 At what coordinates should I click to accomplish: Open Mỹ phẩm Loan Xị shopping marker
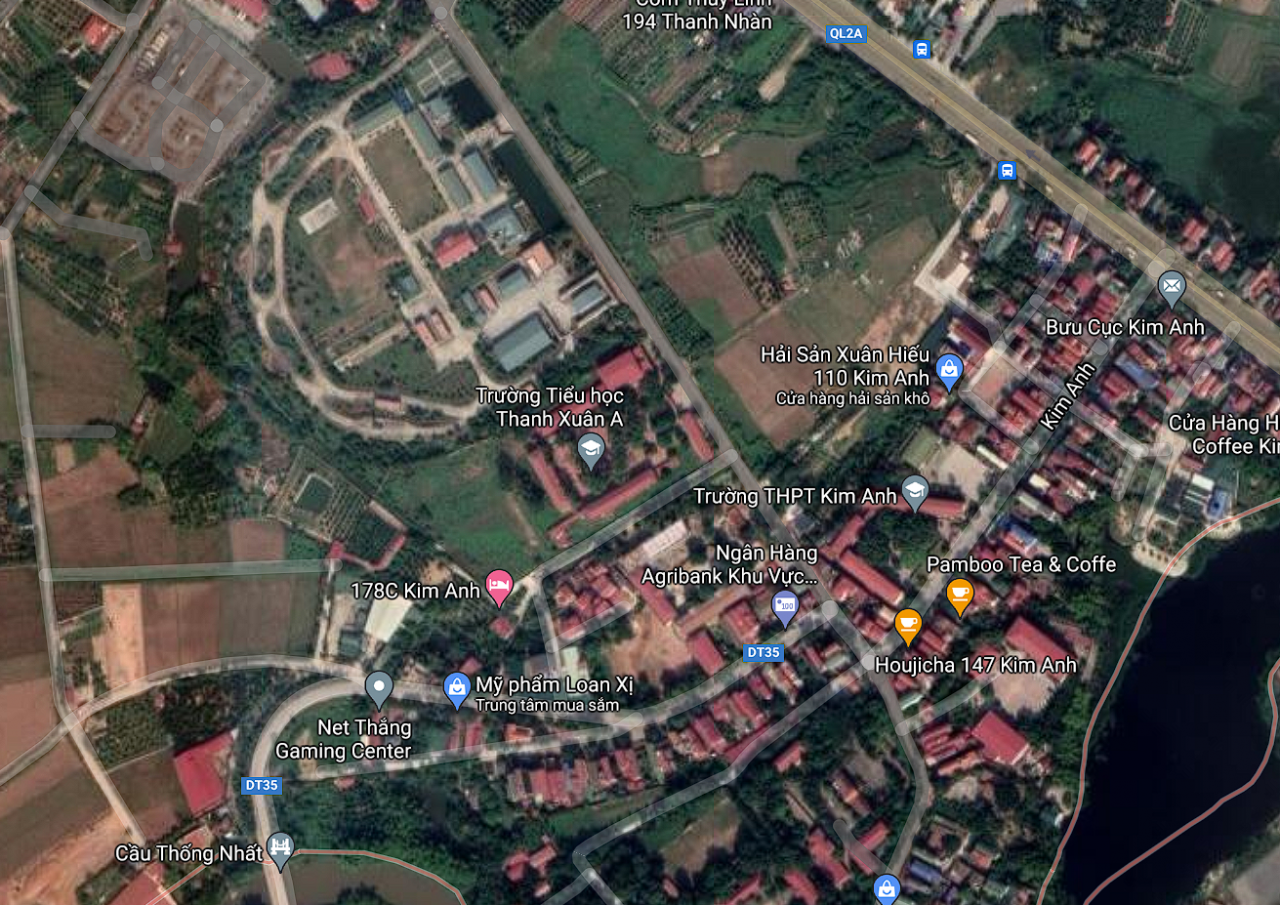457,689
